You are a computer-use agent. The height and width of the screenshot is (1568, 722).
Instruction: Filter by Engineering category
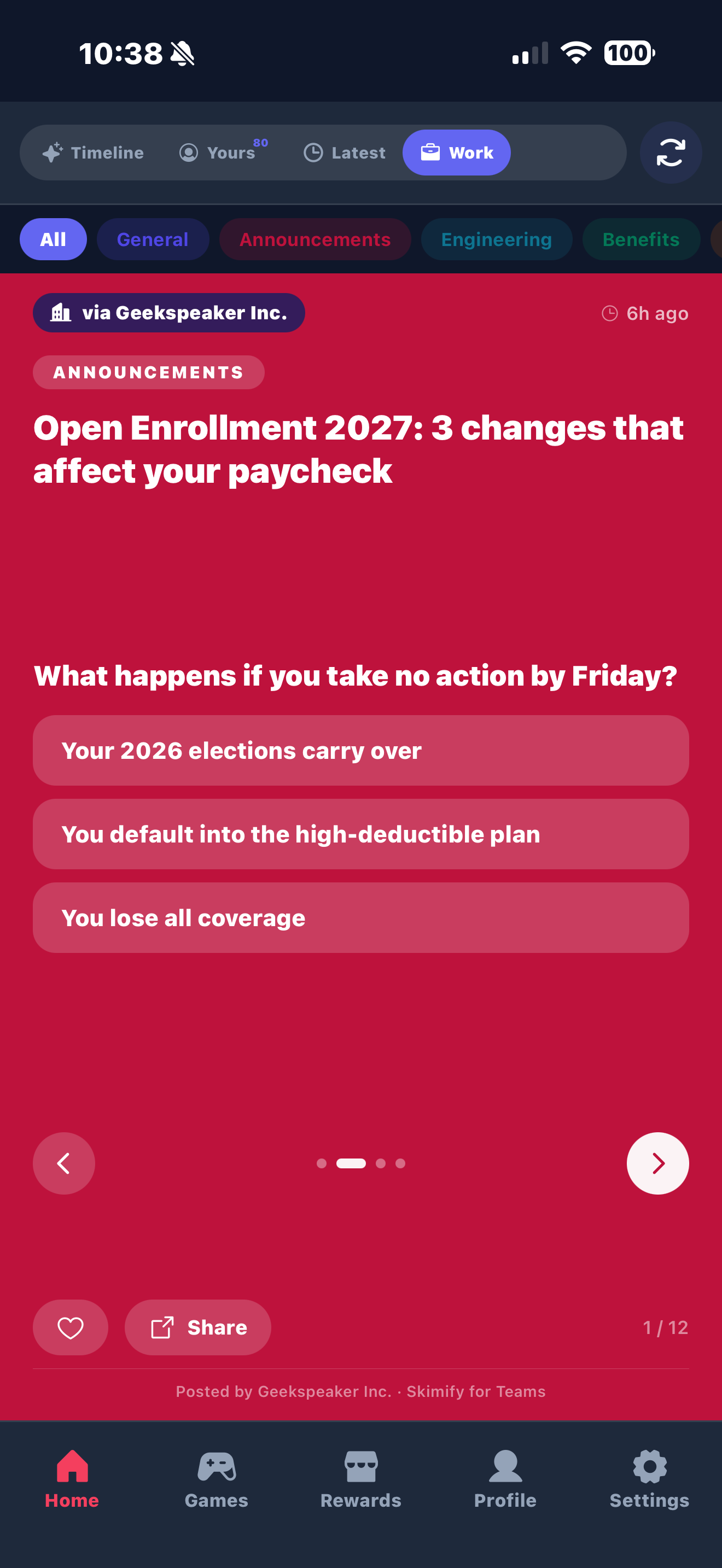click(x=496, y=239)
